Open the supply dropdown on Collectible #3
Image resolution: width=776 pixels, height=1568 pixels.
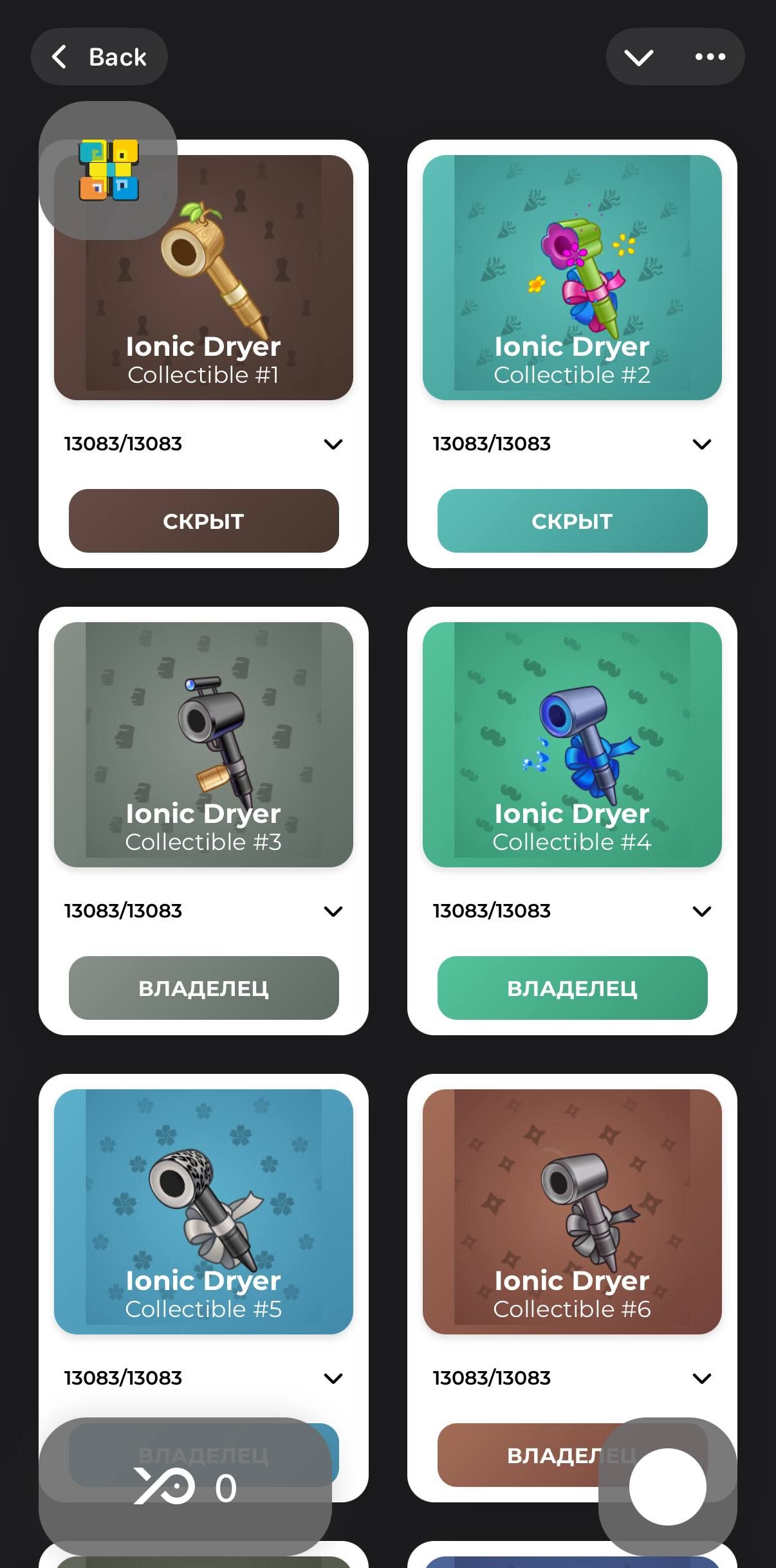[x=332, y=910]
